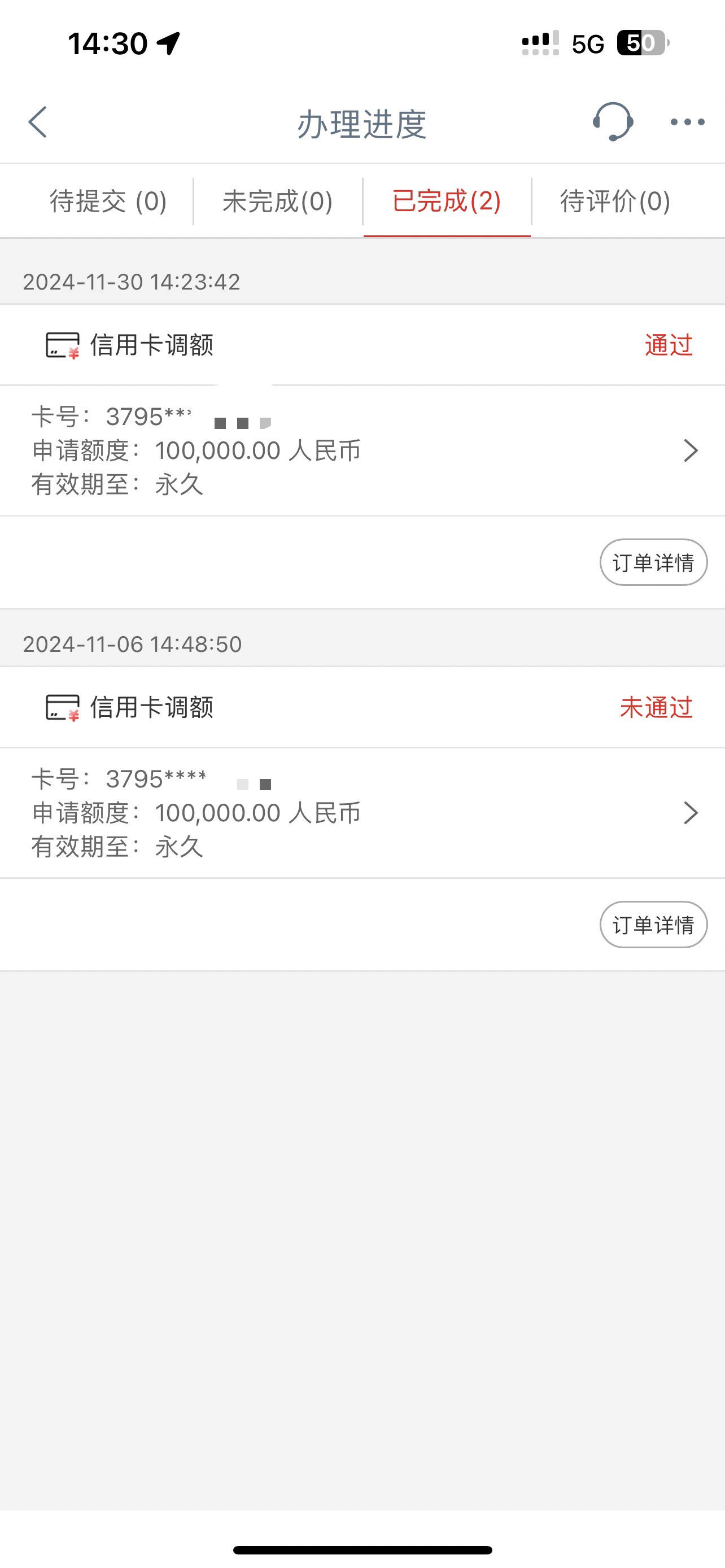Open the 通过 credit limit request row
725x1568 pixels.
(x=362, y=450)
